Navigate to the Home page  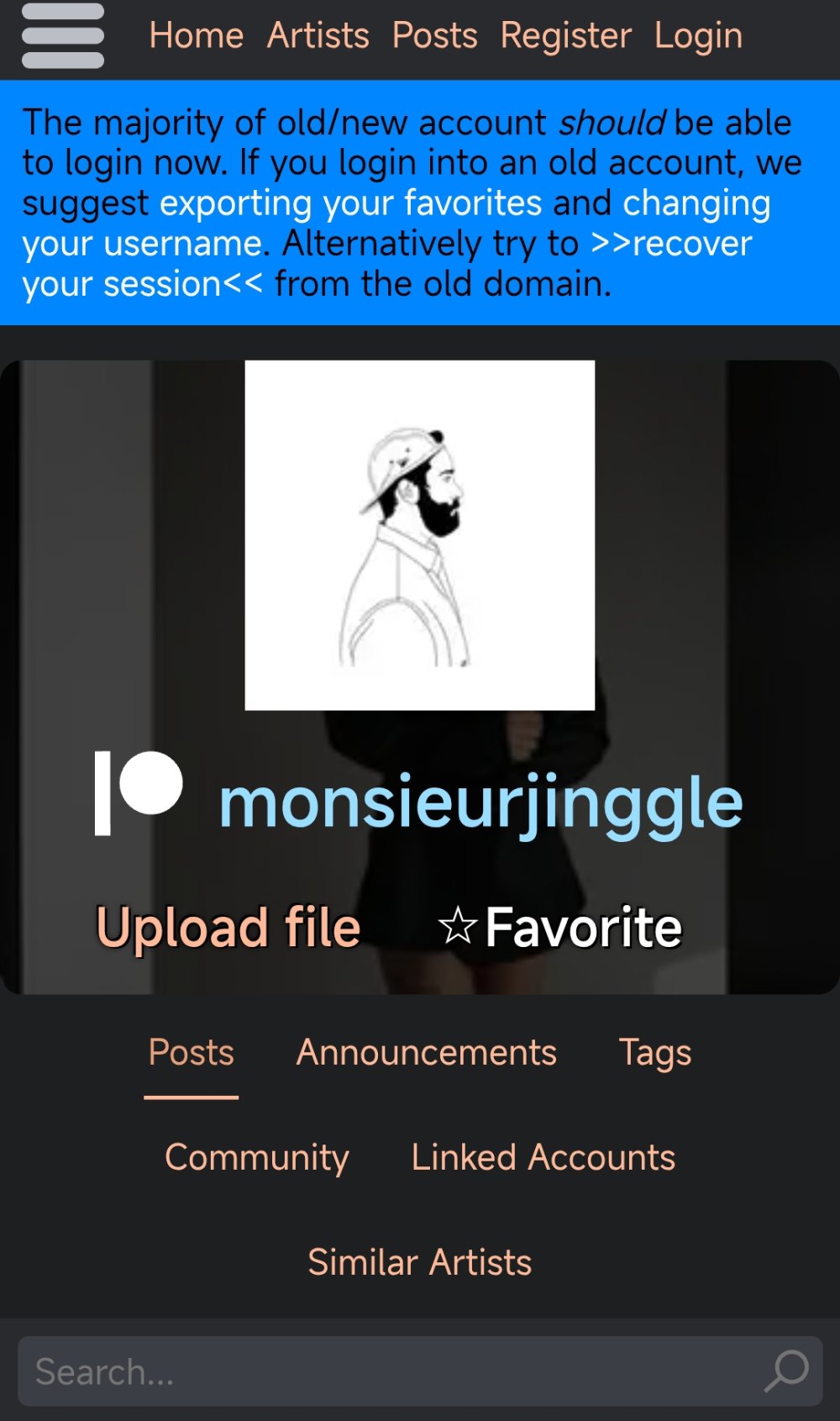[x=197, y=35]
